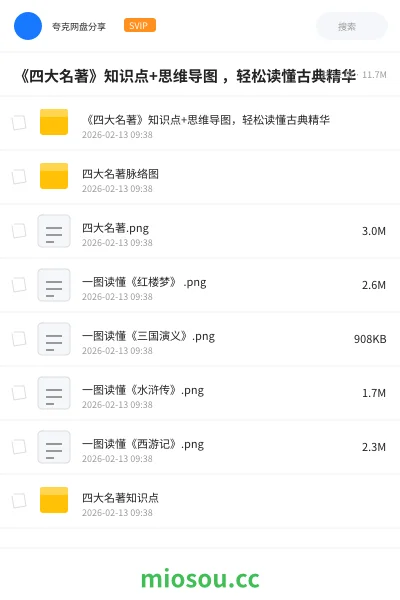This screenshot has height=600, width=400.
Task: Check the box next to 四大名著.png
Action: click(x=19, y=231)
